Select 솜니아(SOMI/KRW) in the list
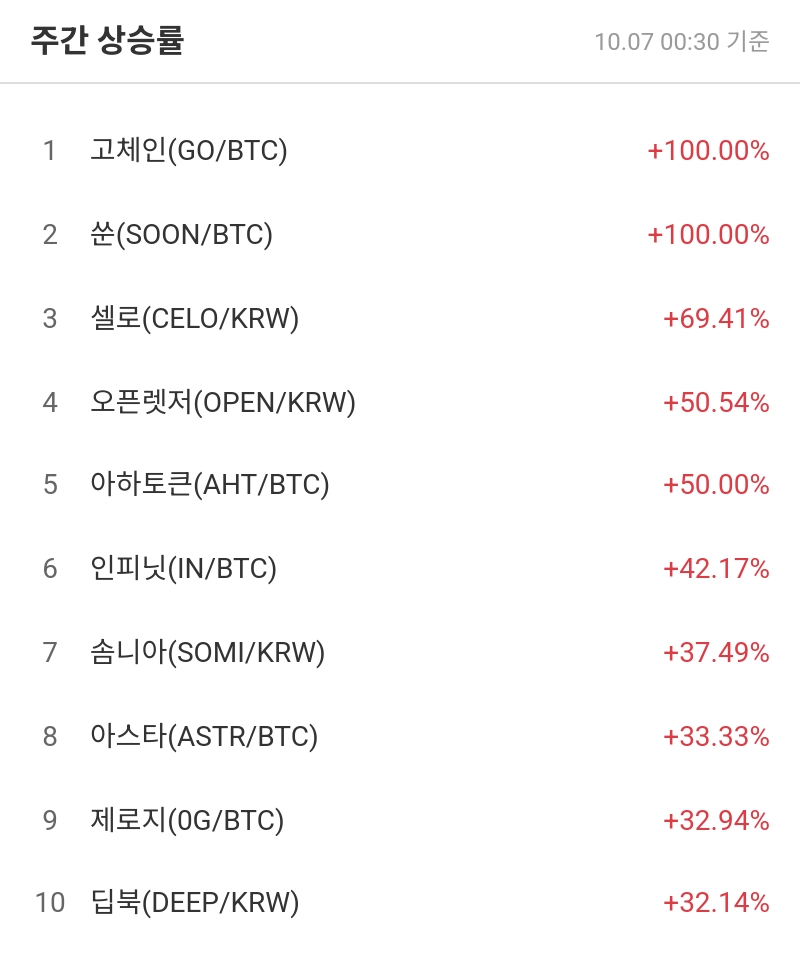The height and width of the screenshot is (970, 800). (207, 653)
